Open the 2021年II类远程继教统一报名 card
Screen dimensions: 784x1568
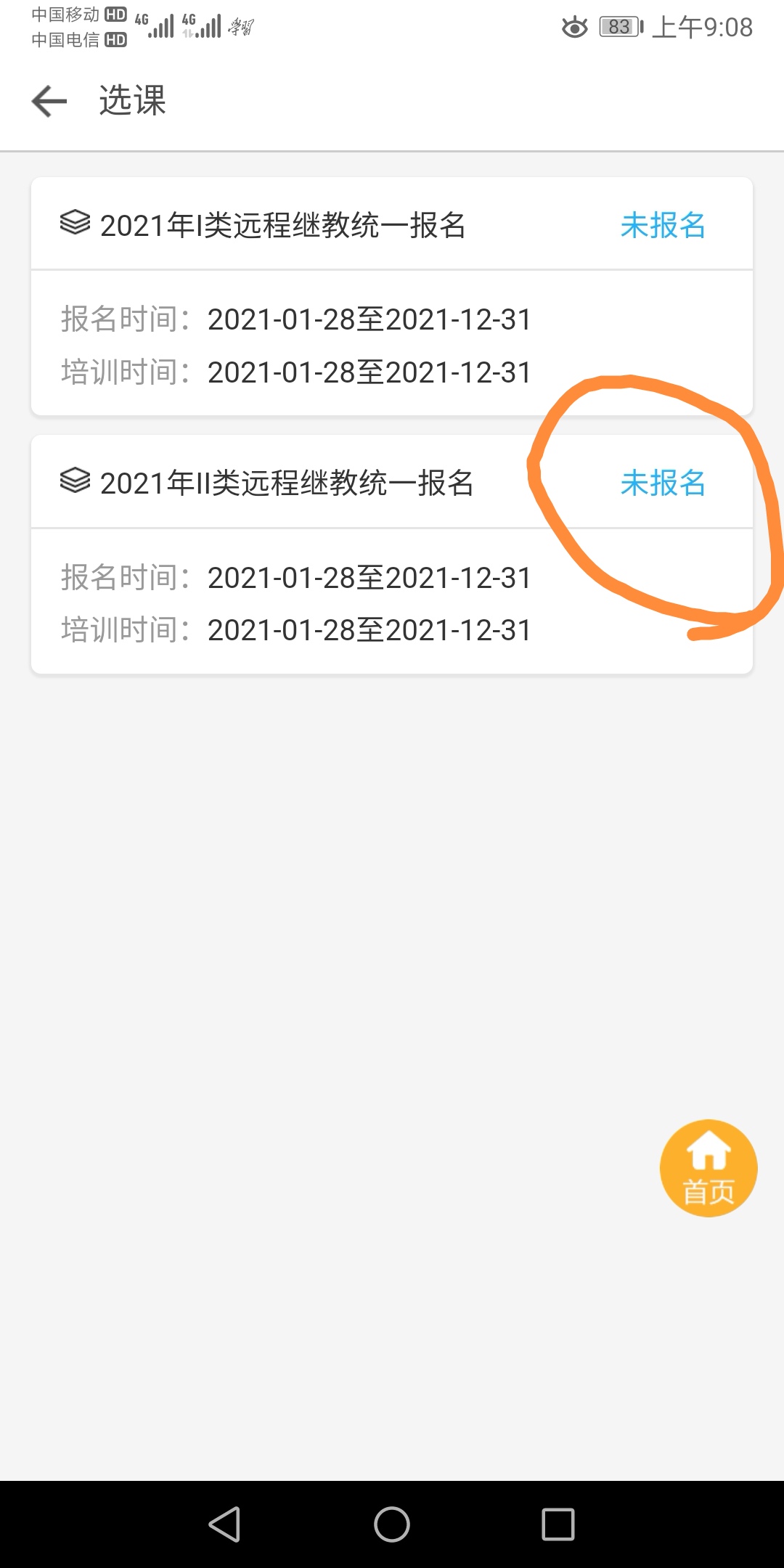(392, 554)
